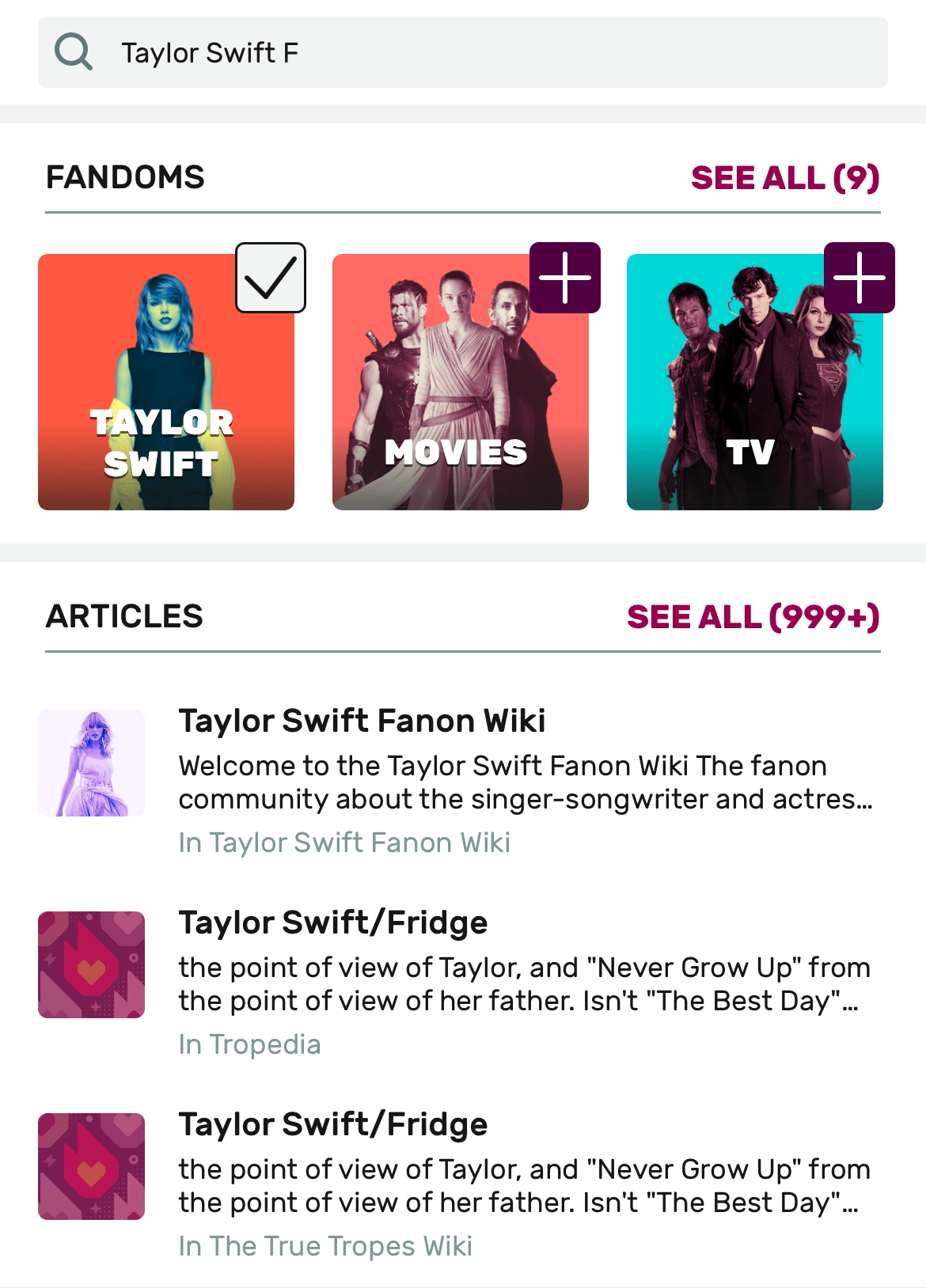The image size is (926, 1288).
Task: Click the flame icon next to True Tropes result
Action: 91,1166
